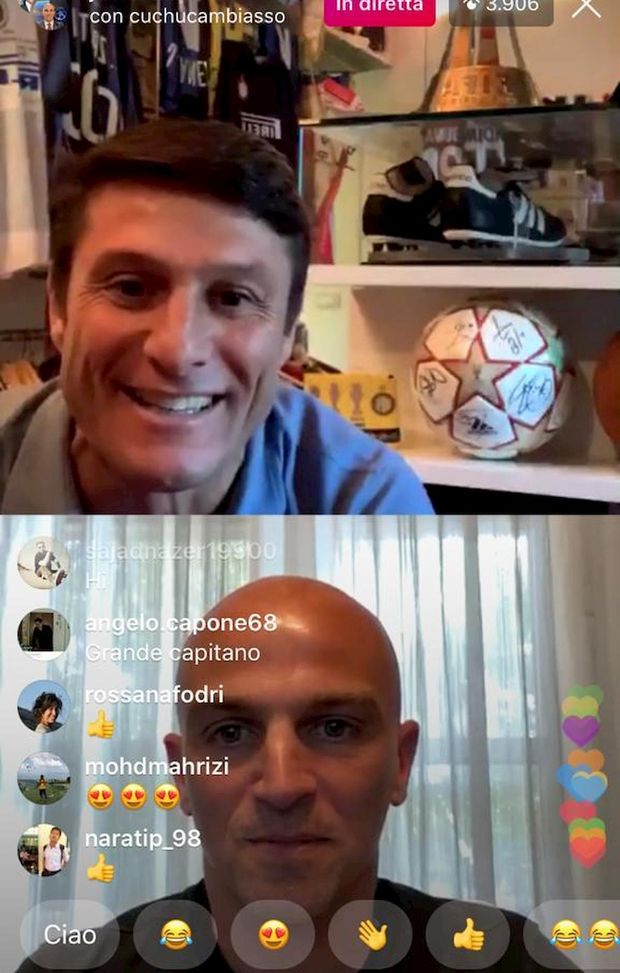Tap naratip_98's comment avatar
This screenshot has height=973, width=620.
coord(43,850)
